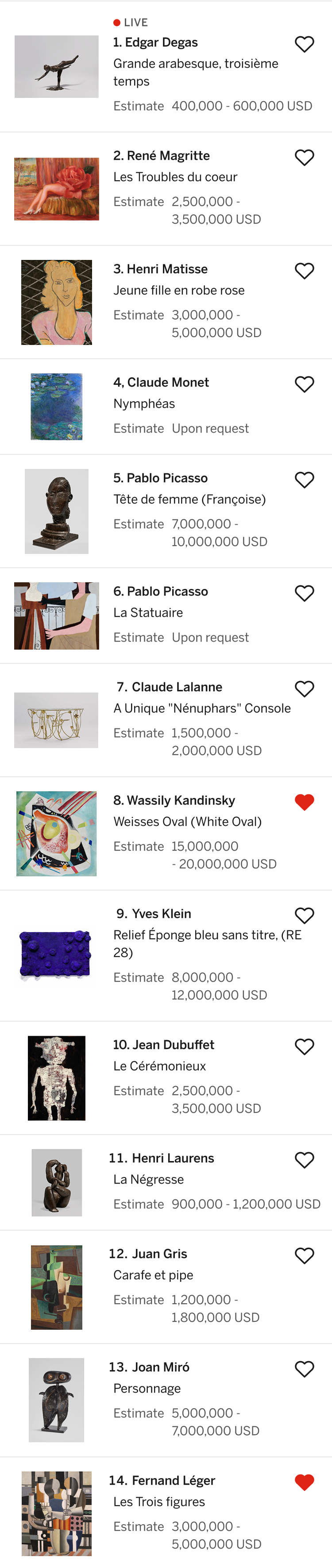View lot 11 Henri Laurens listing
Image resolution: width=332 pixels, height=1568 pixels.
pyautogui.click(x=161, y=1158)
